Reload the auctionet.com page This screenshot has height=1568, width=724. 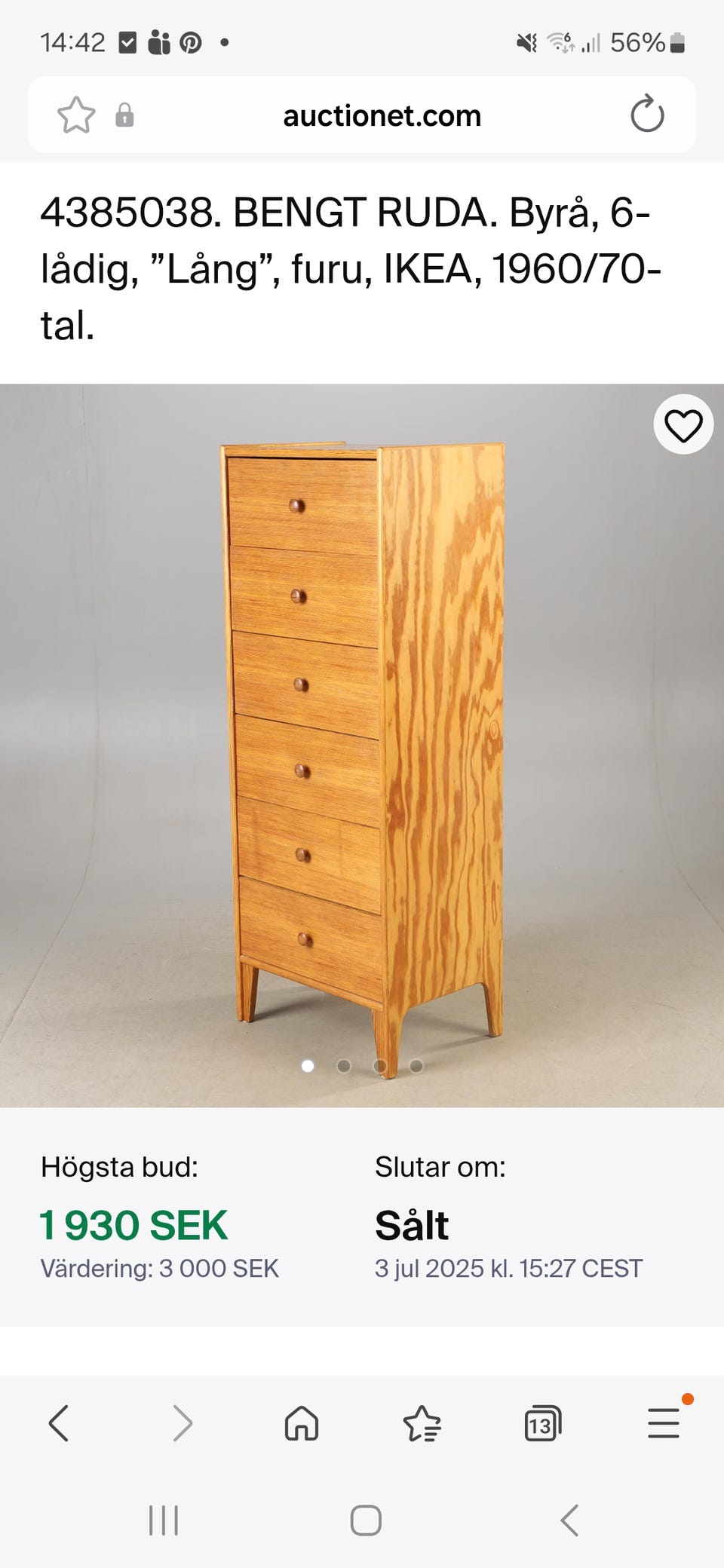coord(646,115)
